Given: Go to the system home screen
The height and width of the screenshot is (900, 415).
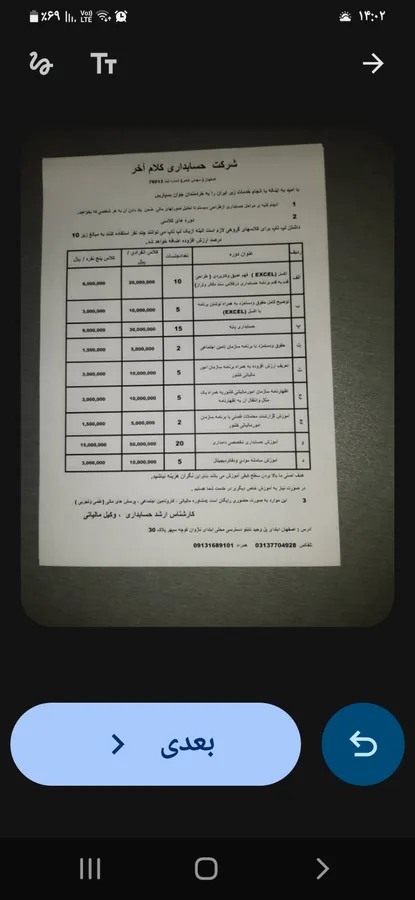Looking at the screenshot, I should click(x=206, y=868).
